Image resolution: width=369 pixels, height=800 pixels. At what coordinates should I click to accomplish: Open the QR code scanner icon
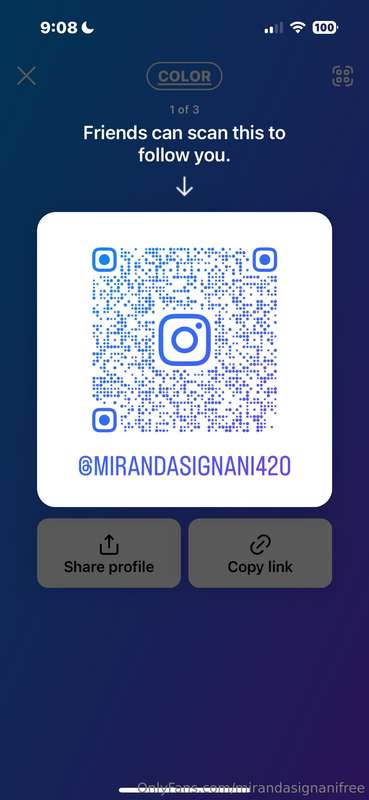pos(342,76)
